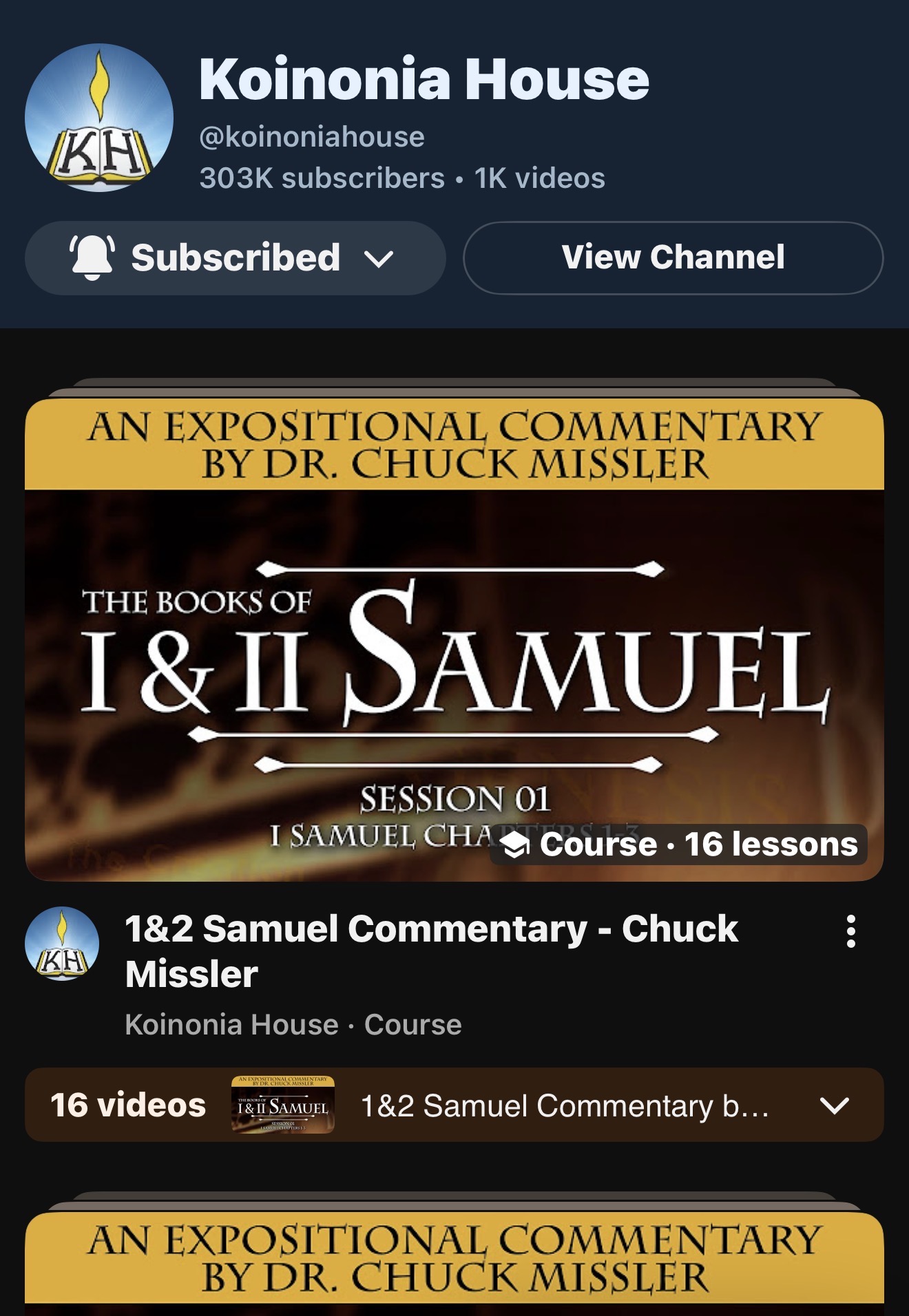909x1316 pixels.
Task: Open the Subscribed notification dropdown
Action: (235, 258)
